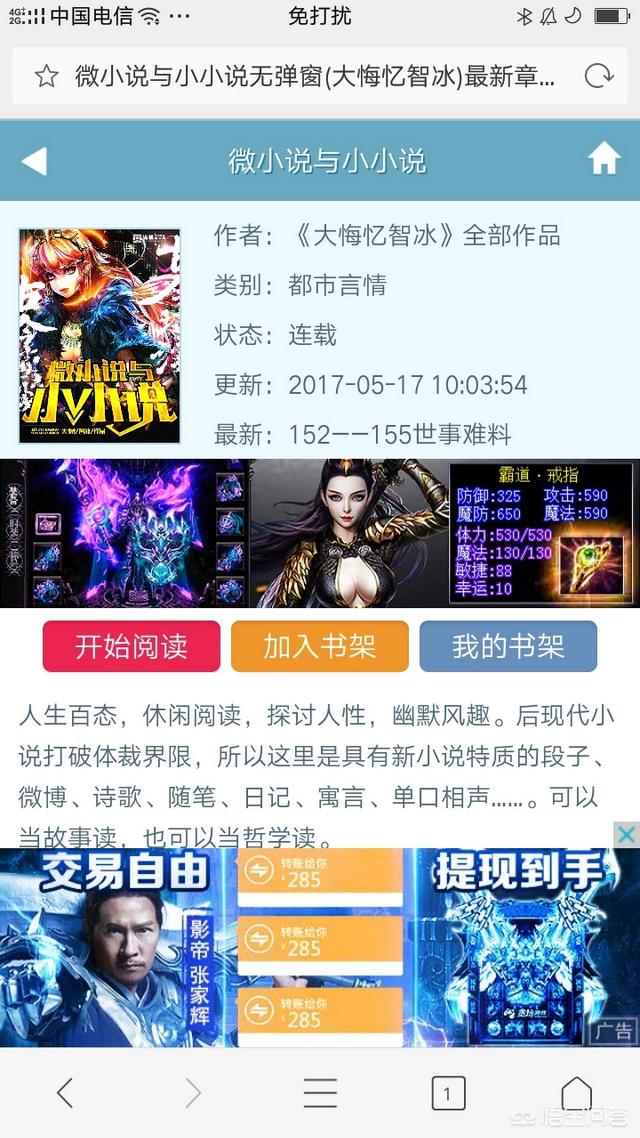
Task: Open the tab switcher showing 1
Action: point(448,1093)
